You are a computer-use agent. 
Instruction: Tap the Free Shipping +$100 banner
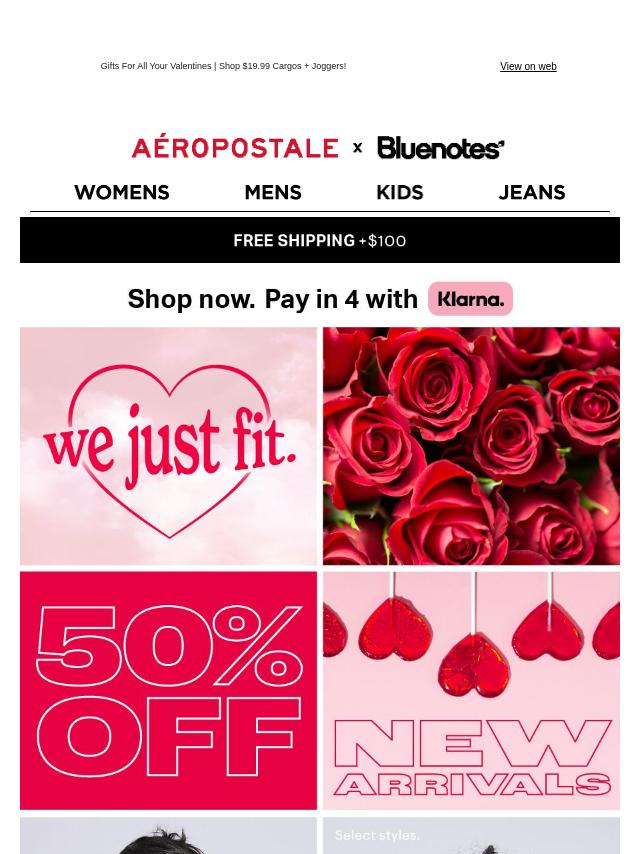pos(320,241)
